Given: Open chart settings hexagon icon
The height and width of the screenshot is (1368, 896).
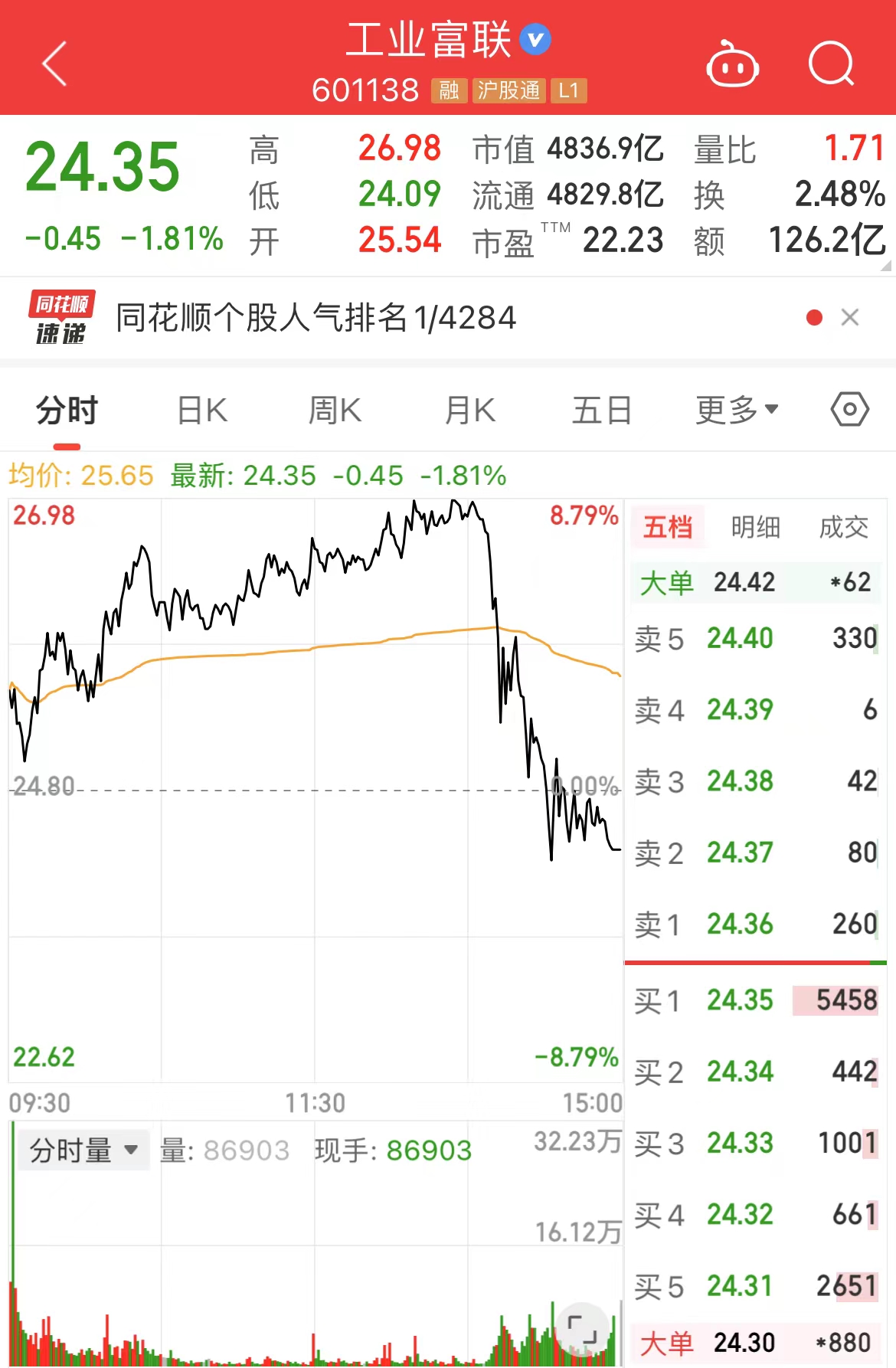Looking at the screenshot, I should coord(849,410).
